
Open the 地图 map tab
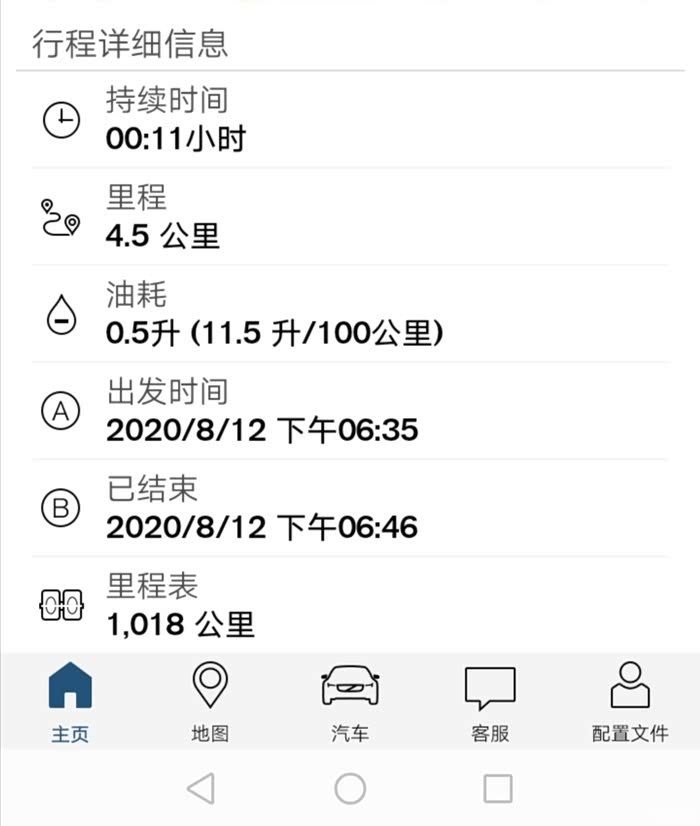[210, 702]
